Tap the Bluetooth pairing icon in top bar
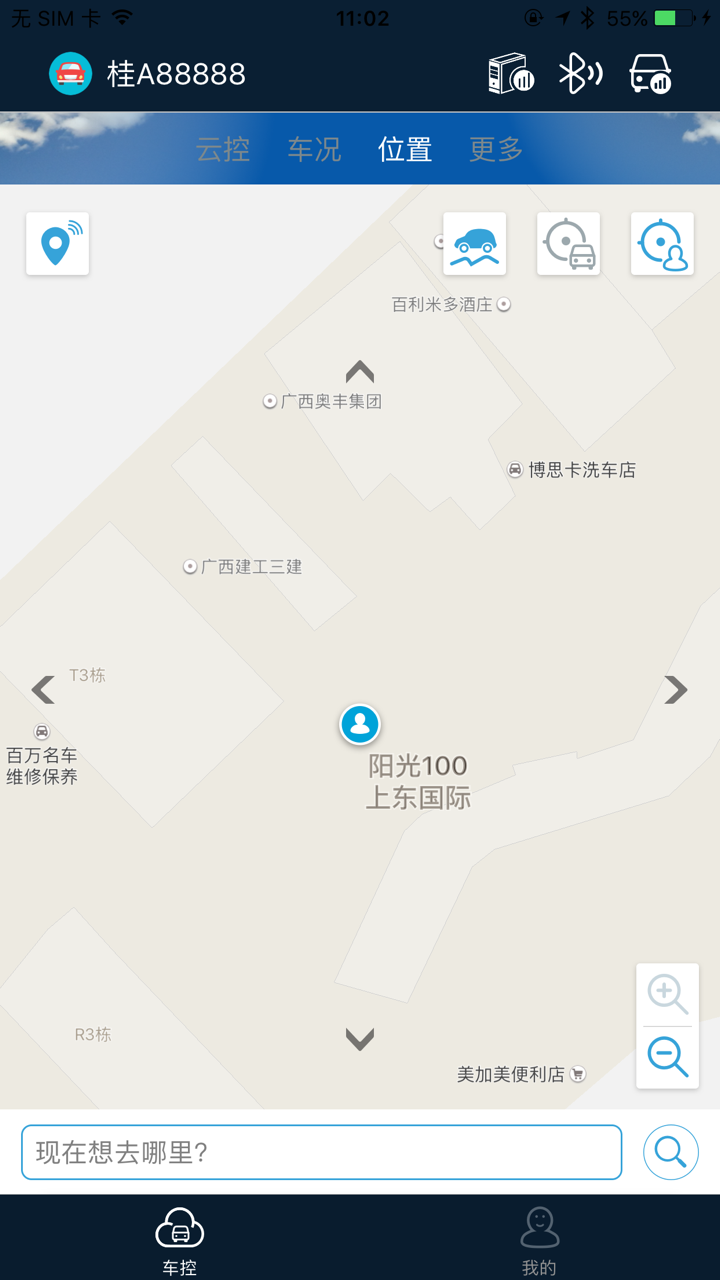Screen dimensions: 720x1280 (581, 73)
